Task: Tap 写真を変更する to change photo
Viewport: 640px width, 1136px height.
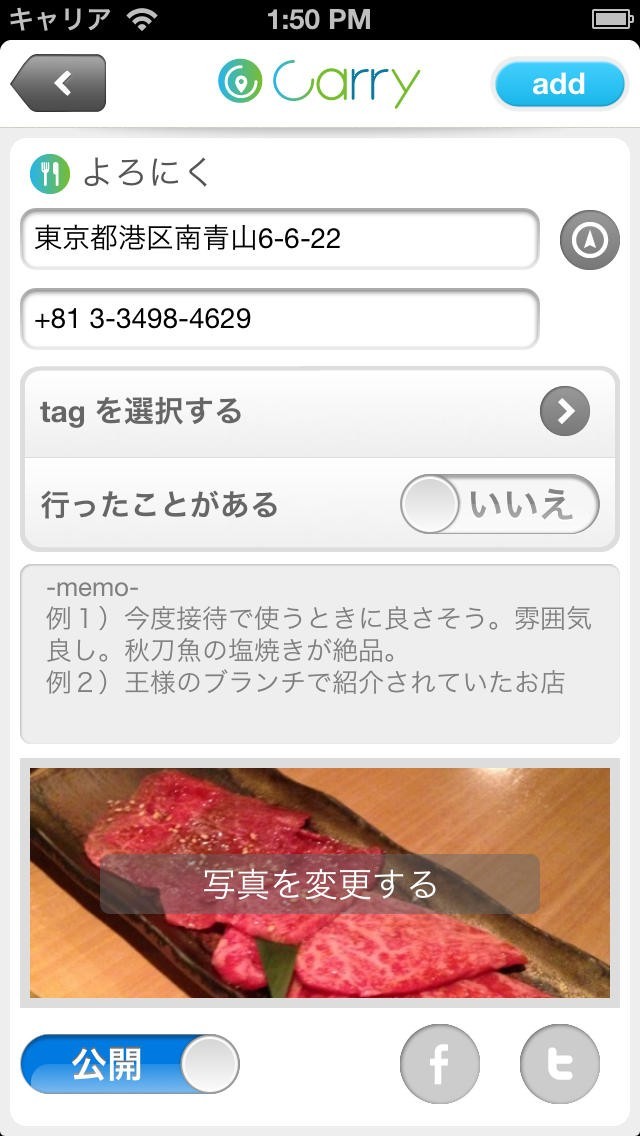Action: click(320, 884)
